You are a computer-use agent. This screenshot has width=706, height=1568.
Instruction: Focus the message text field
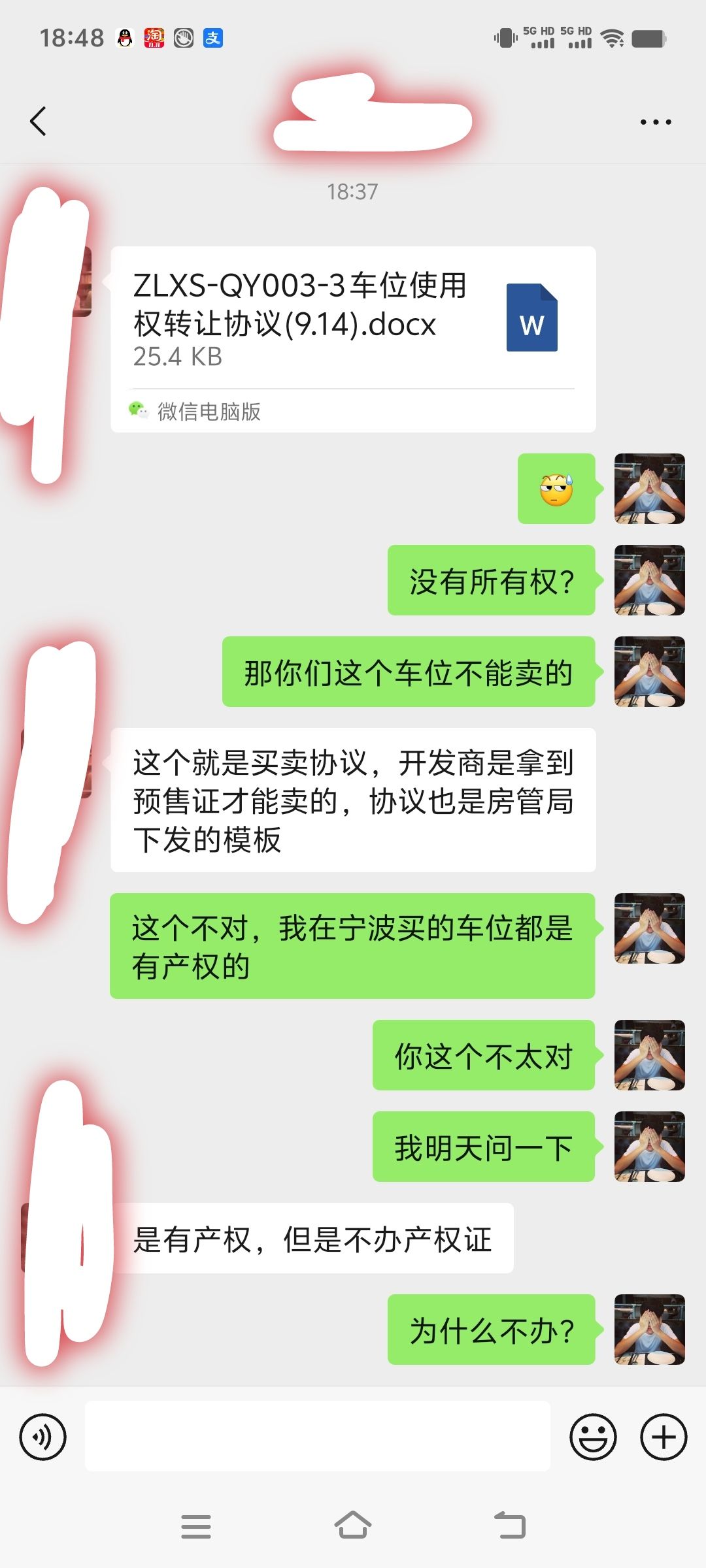point(317,1437)
